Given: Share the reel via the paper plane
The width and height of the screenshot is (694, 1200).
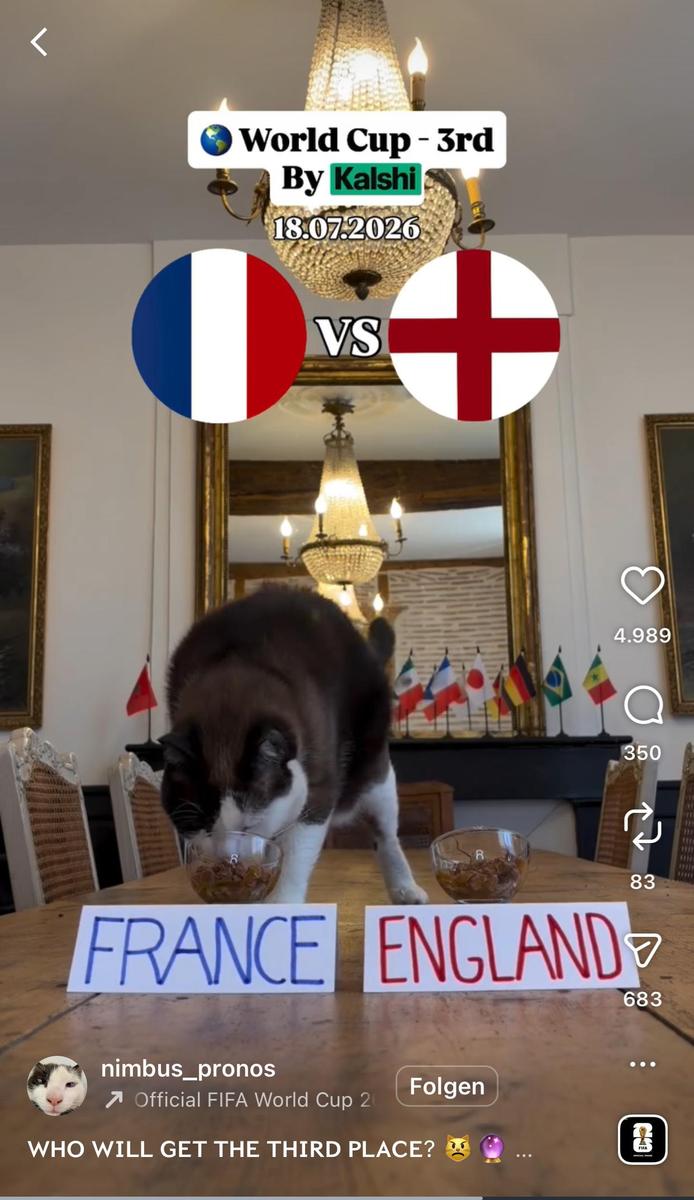Looking at the screenshot, I should click(x=642, y=950).
